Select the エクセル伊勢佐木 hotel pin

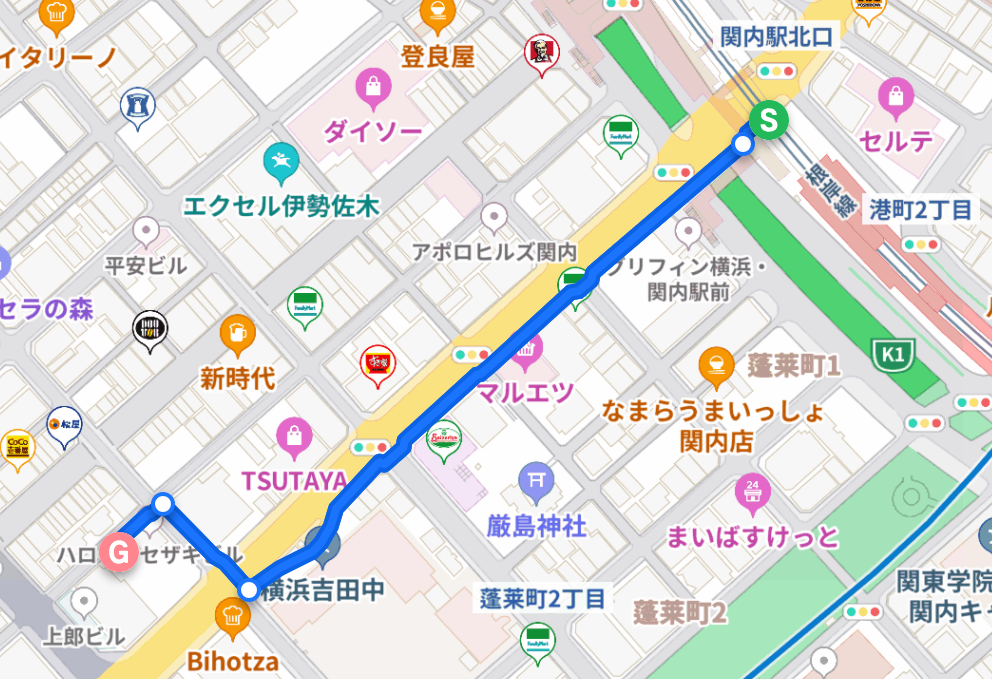click(x=281, y=161)
